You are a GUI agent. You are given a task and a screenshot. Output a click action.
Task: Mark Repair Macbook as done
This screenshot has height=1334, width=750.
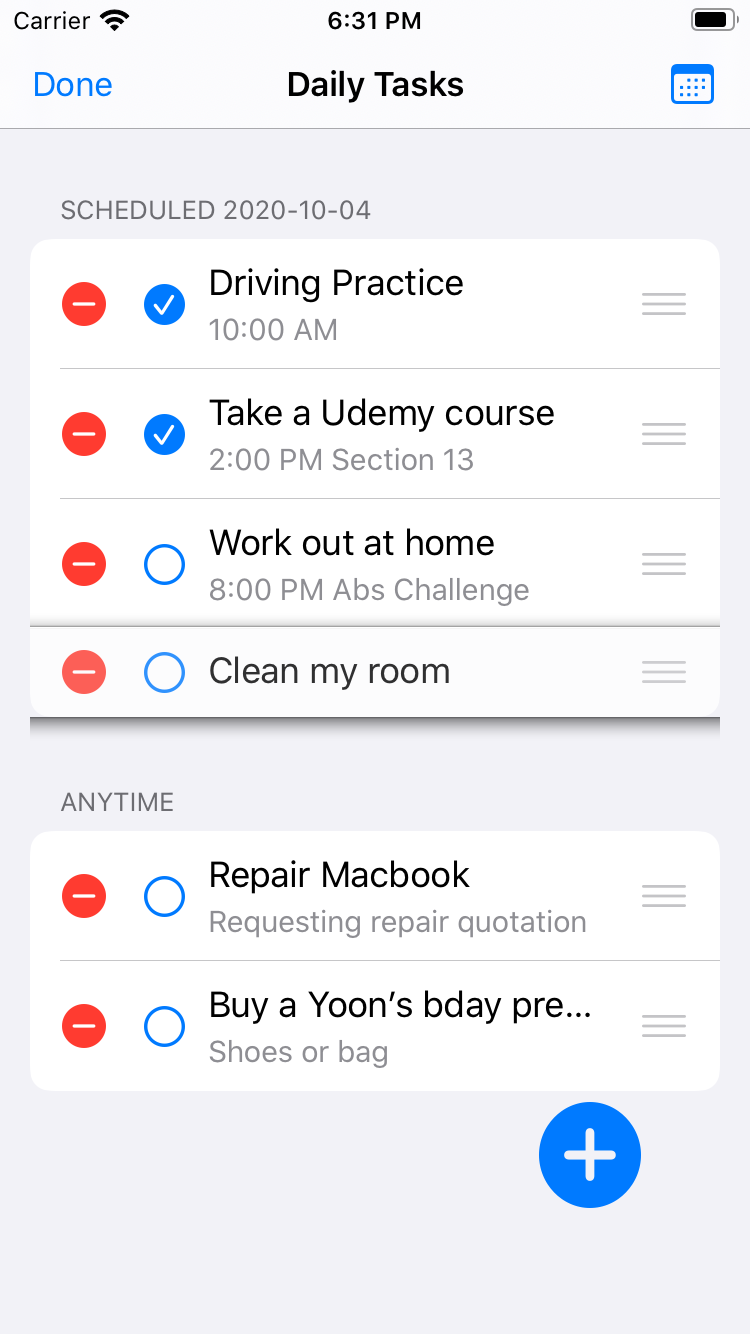164,895
